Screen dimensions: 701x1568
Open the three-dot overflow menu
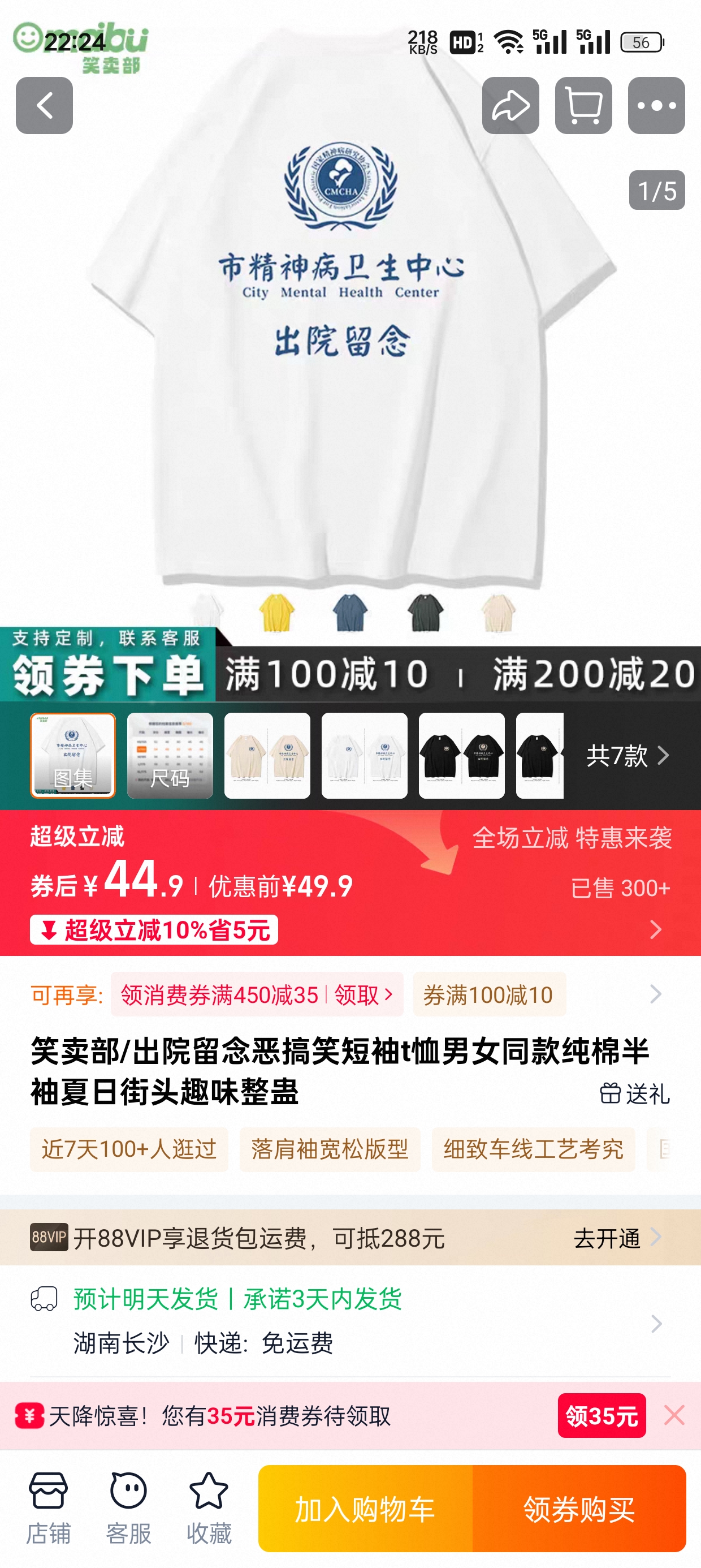pyautogui.click(x=656, y=105)
